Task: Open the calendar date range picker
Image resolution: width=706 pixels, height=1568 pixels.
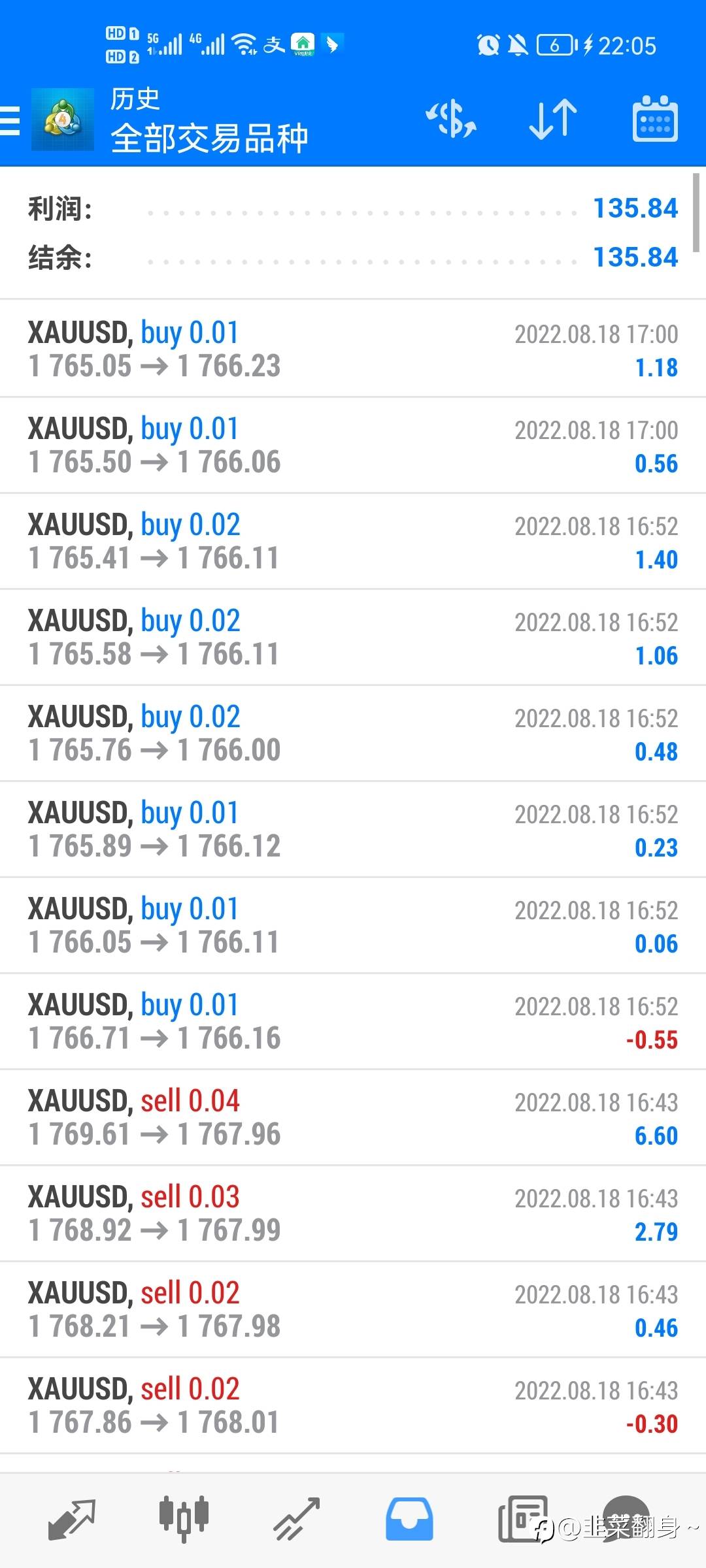Action: coord(655,120)
